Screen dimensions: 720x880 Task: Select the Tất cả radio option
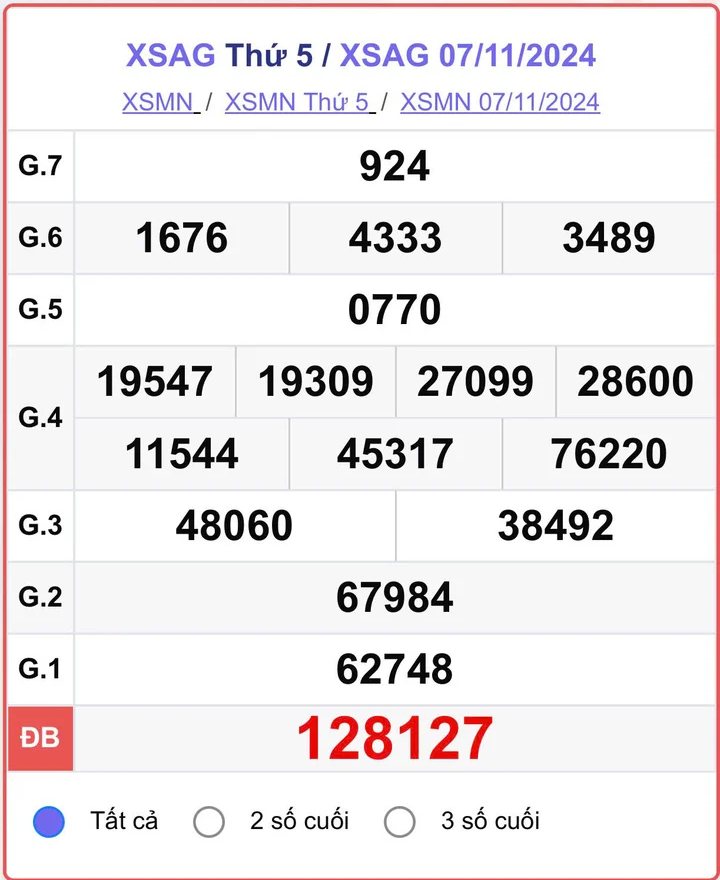tap(49, 822)
